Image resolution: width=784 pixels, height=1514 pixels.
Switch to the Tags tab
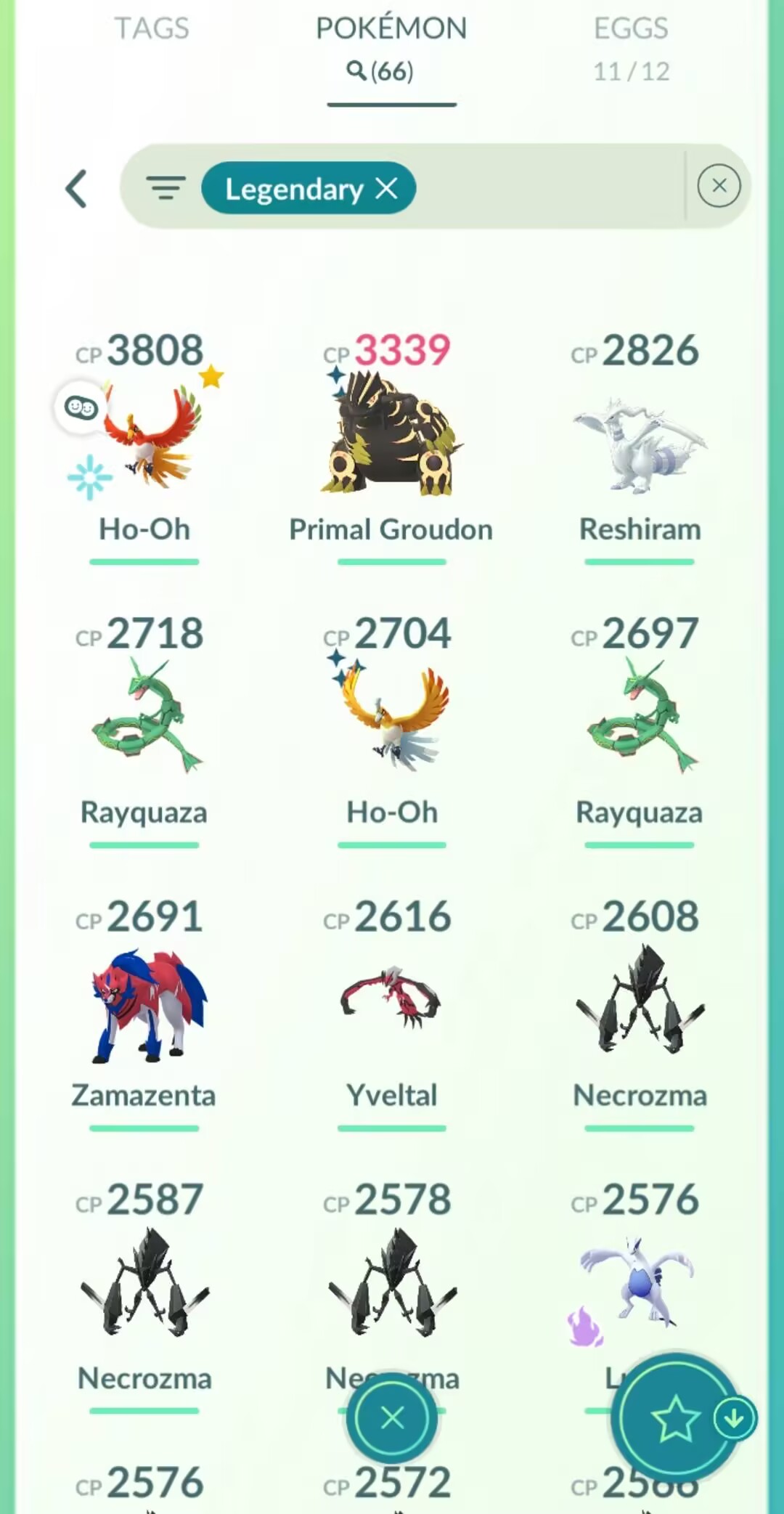152,29
